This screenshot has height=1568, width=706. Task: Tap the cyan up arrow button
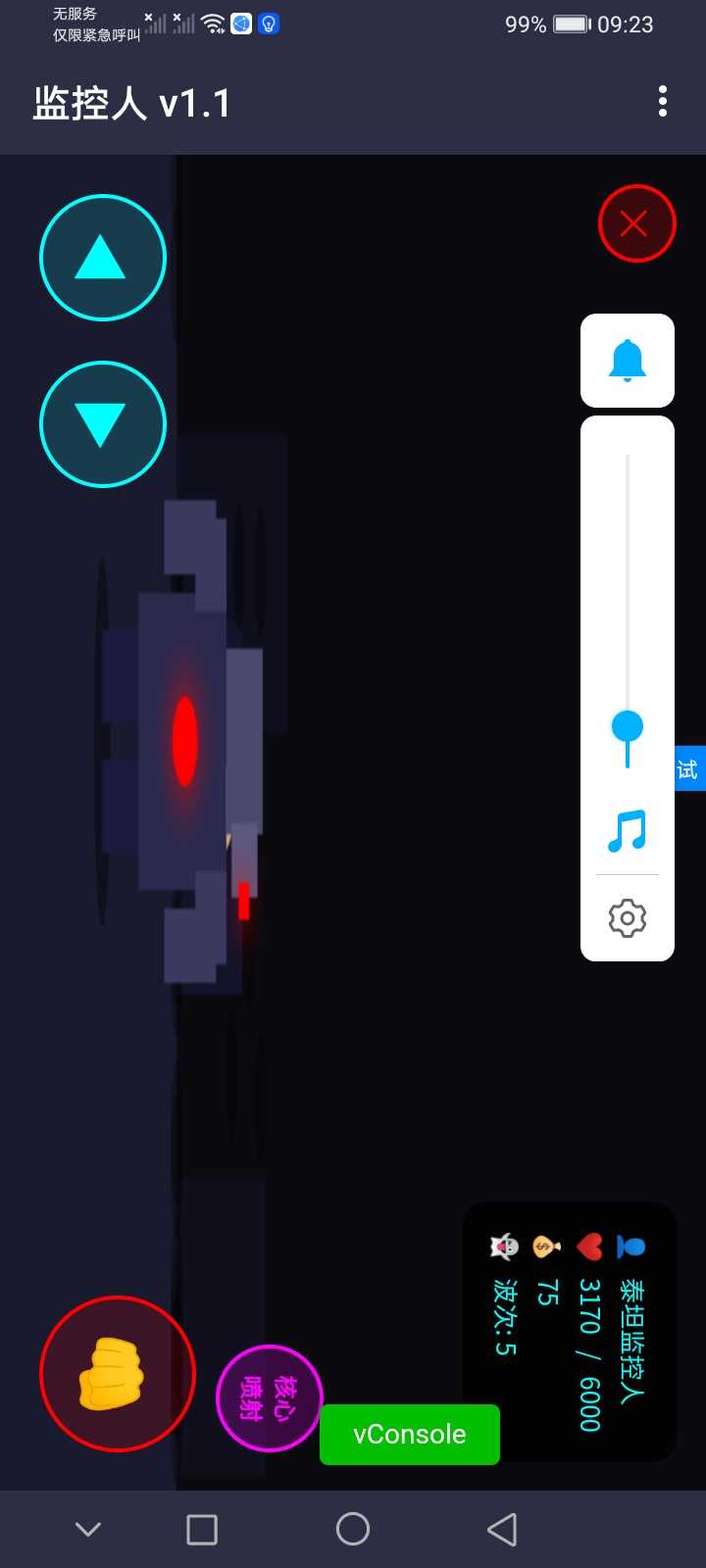pos(103,258)
